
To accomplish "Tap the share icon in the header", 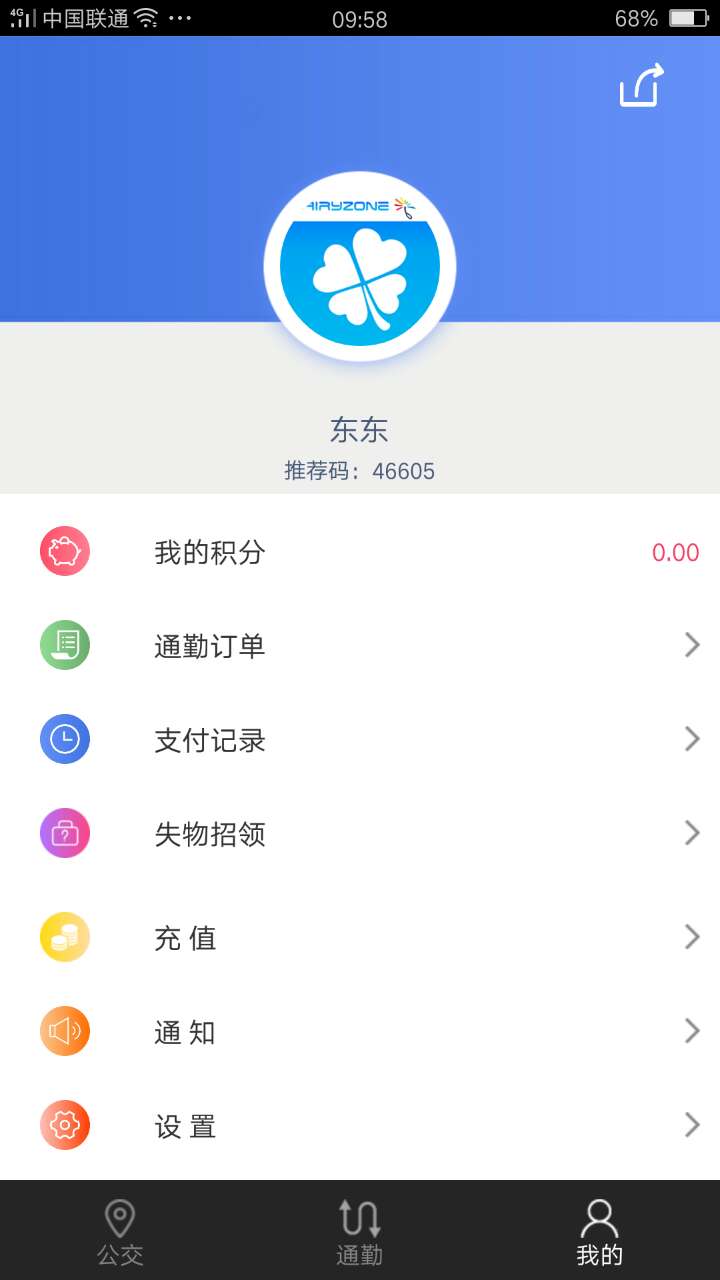I will coord(641,85).
